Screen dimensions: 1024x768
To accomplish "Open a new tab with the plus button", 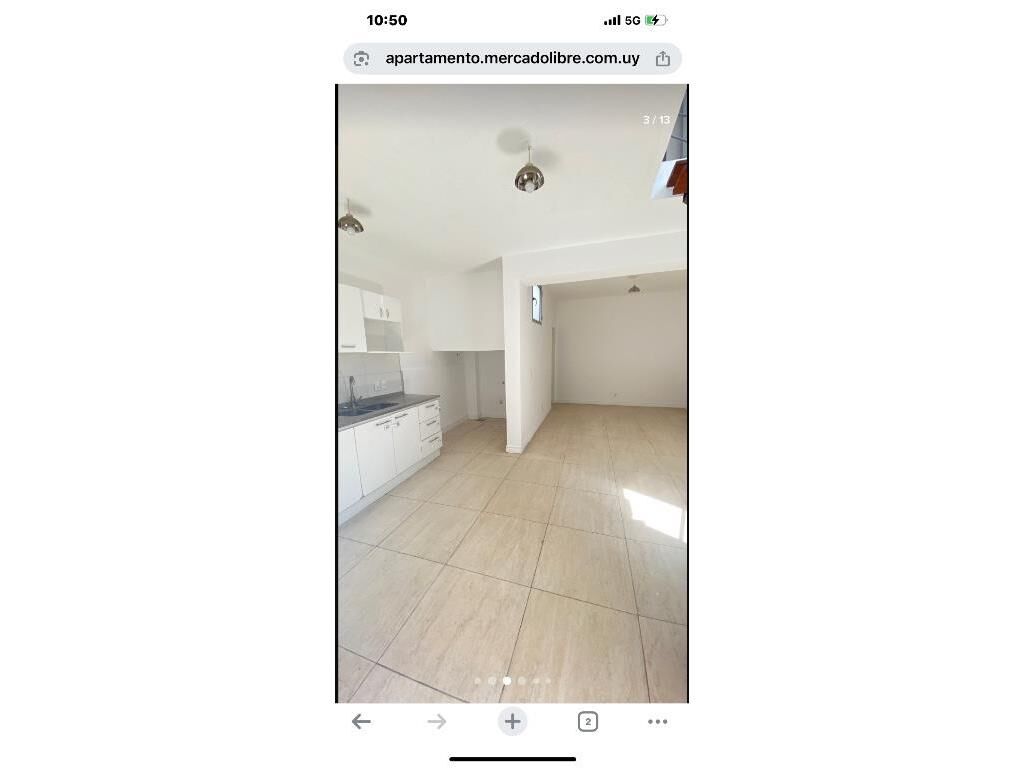I will click(x=512, y=721).
